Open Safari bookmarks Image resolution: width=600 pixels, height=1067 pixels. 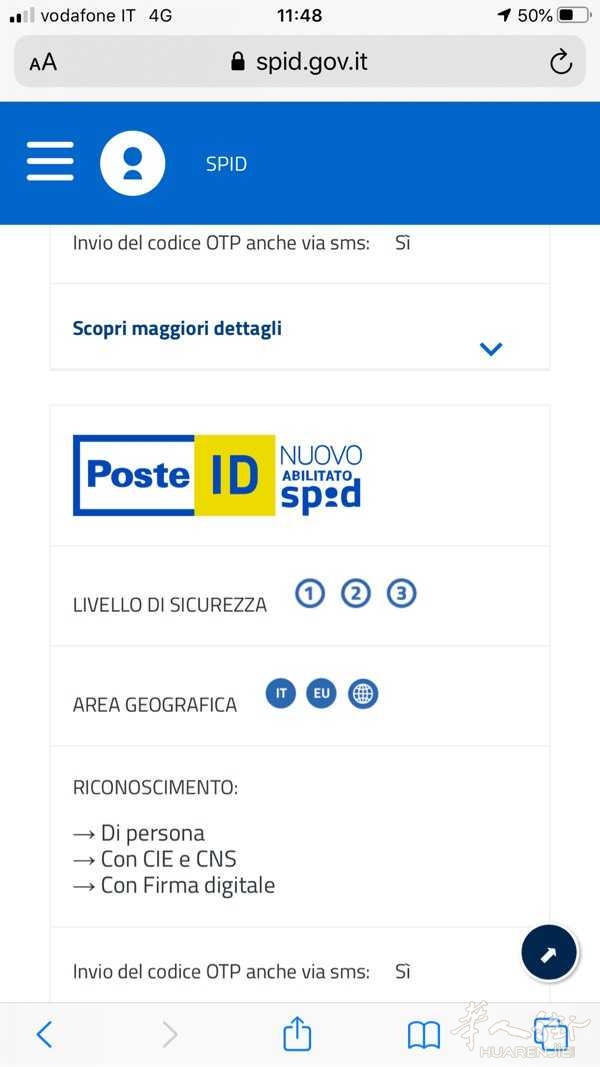pos(424,1035)
